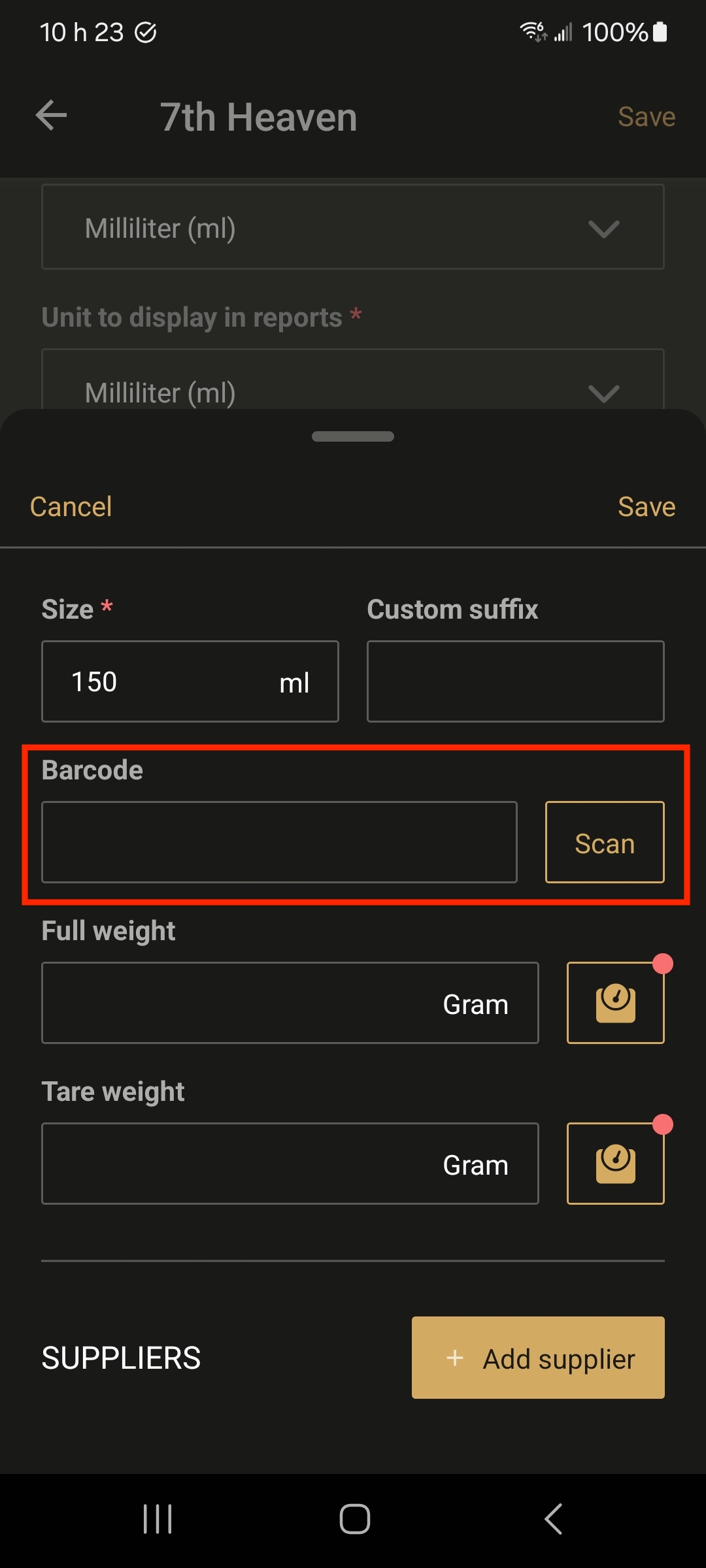Edit the Size field showing 150
706x1568 pixels.
[190, 681]
